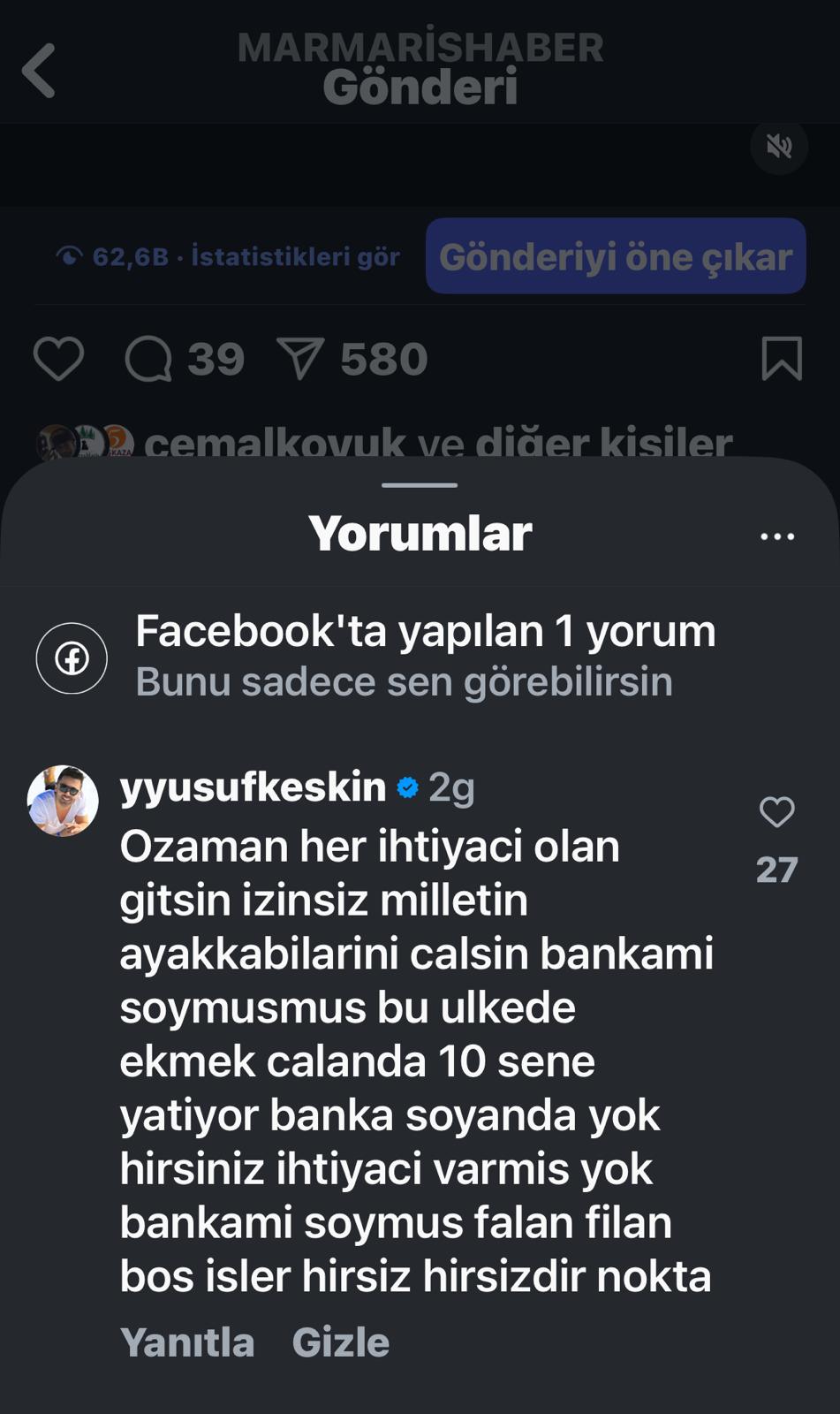Image resolution: width=840 pixels, height=1414 pixels.
Task: Open the three-dot comments options menu
Action: coord(776,535)
